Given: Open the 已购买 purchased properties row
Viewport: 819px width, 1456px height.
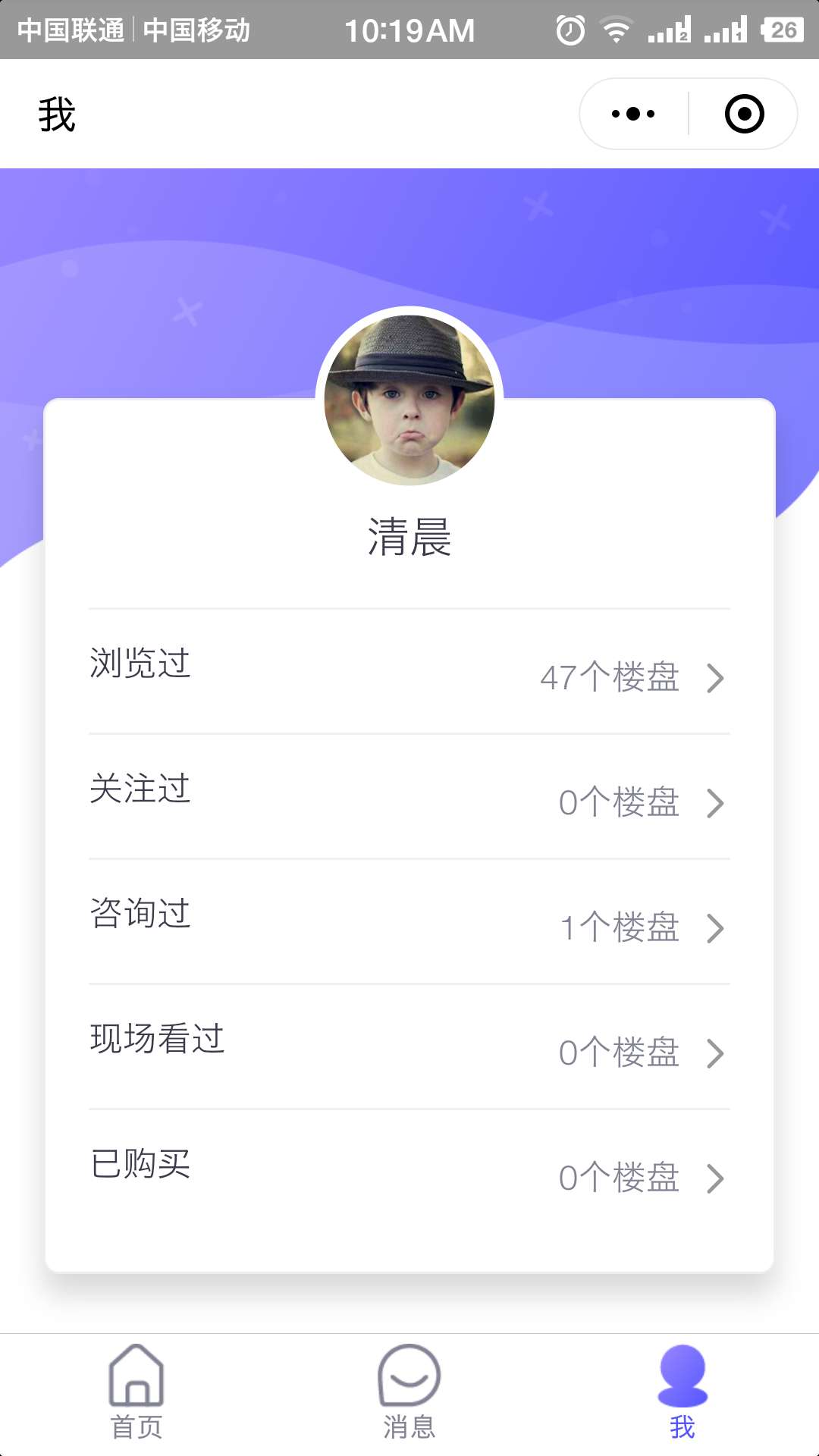Looking at the screenshot, I should point(409,1172).
